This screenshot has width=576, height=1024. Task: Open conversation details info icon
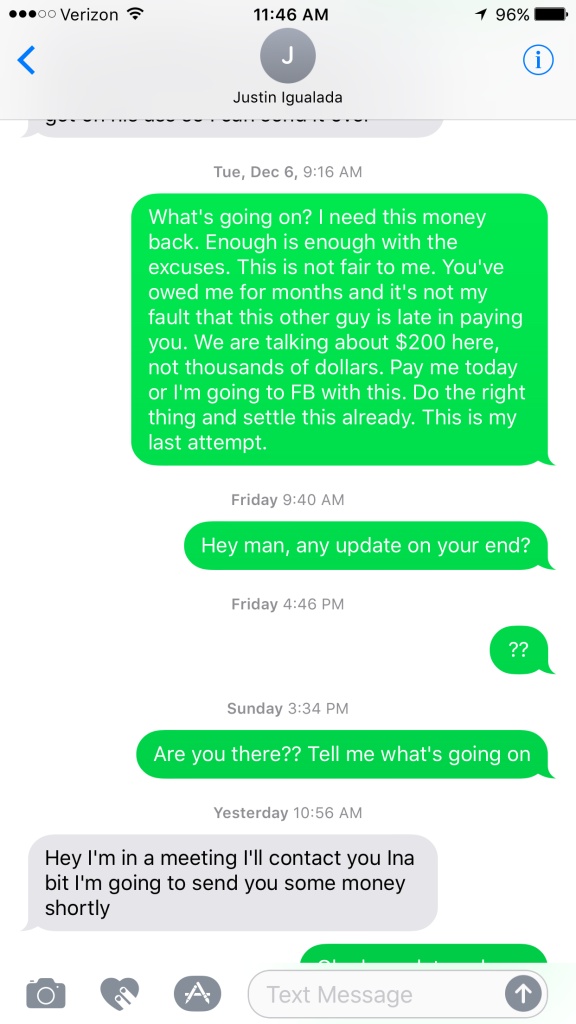point(538,60)
